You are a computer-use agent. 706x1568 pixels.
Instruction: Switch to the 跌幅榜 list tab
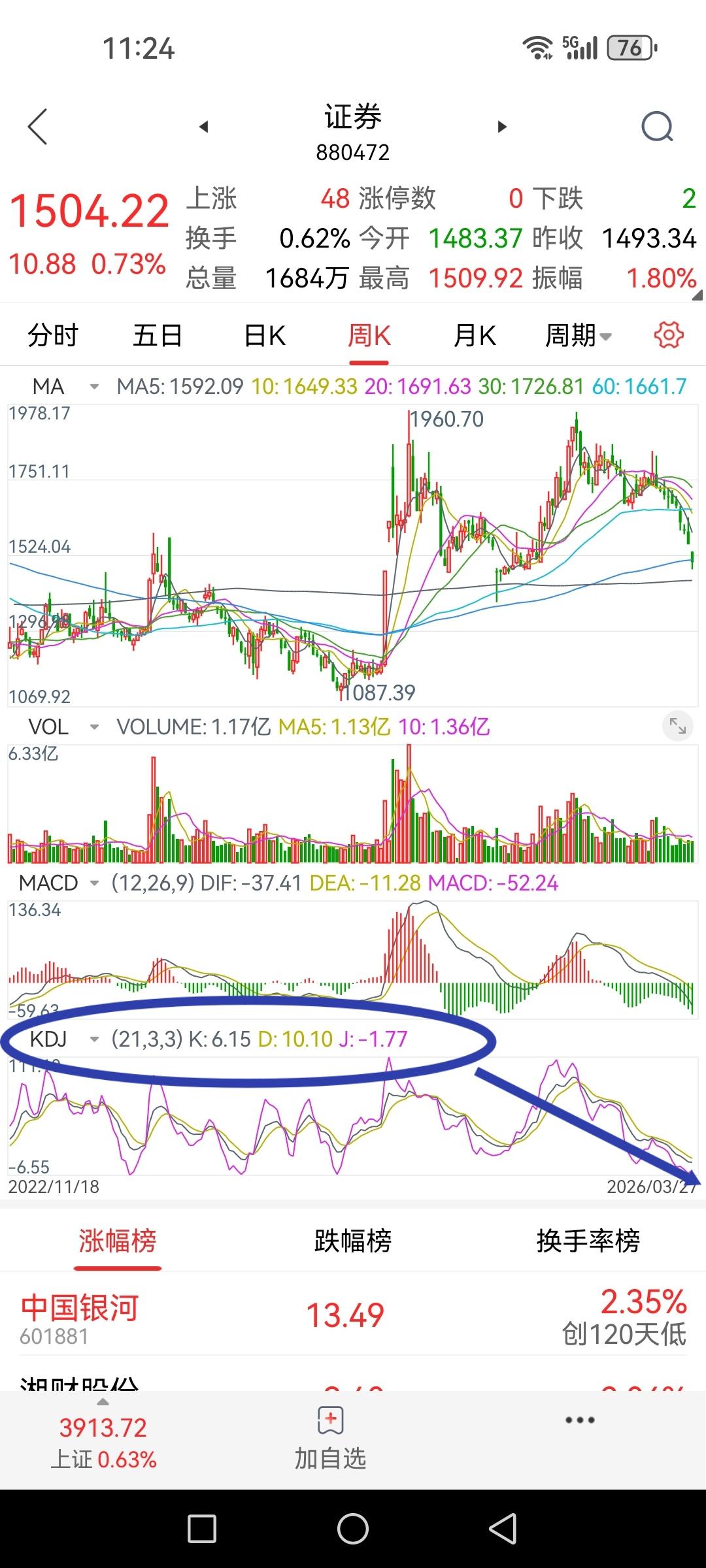(x=352, y=1241)
